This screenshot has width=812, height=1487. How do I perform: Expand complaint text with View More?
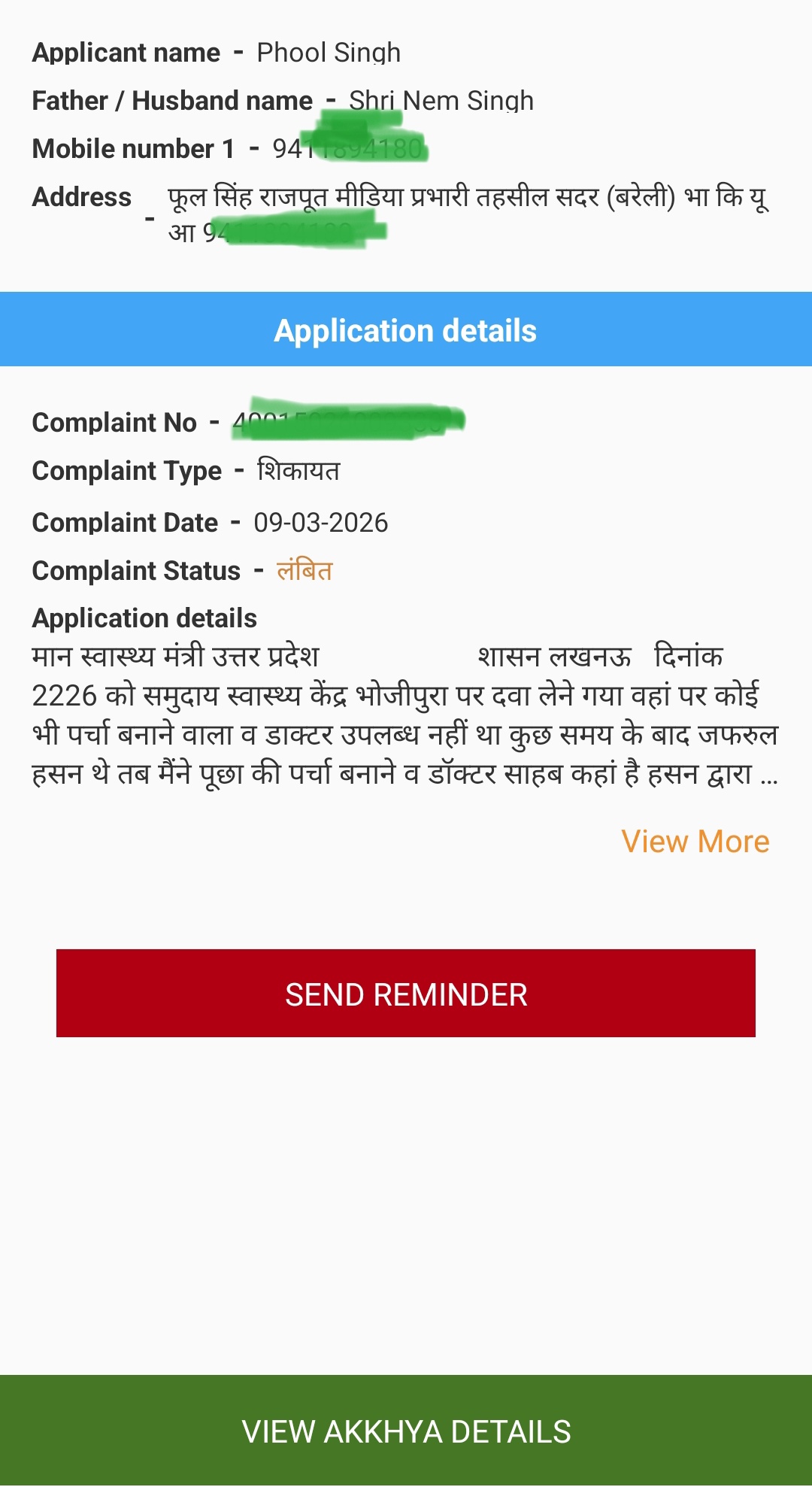[695, 842]
